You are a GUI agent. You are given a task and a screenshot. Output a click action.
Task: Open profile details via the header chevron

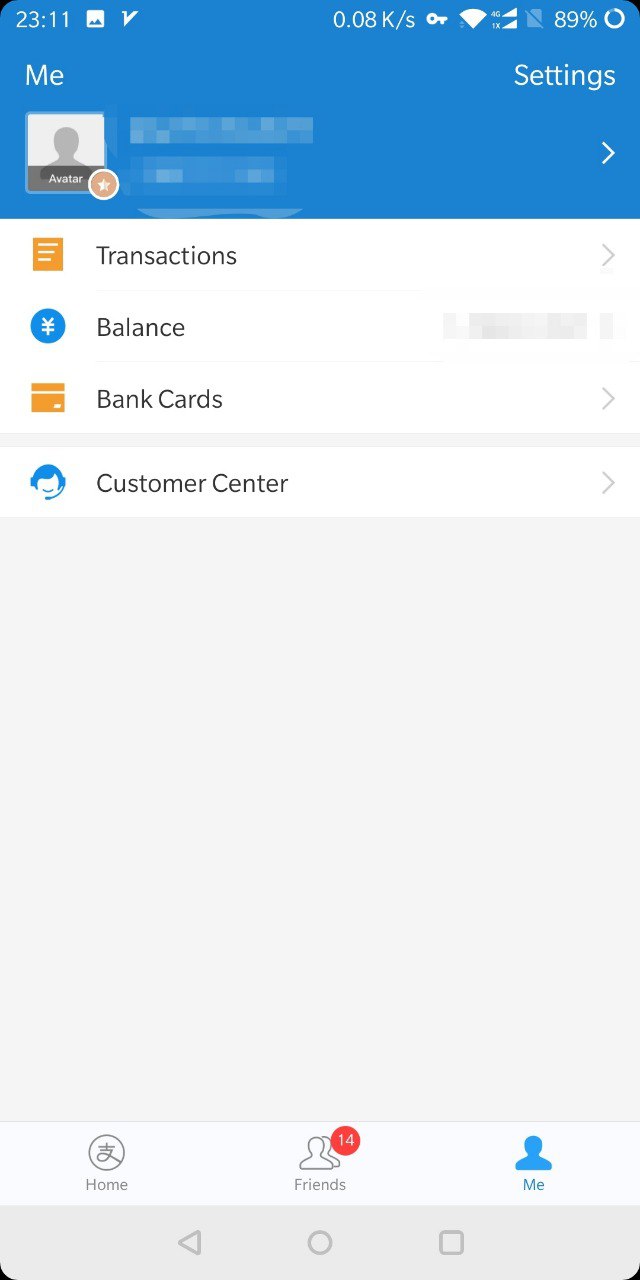click(607, 153)
